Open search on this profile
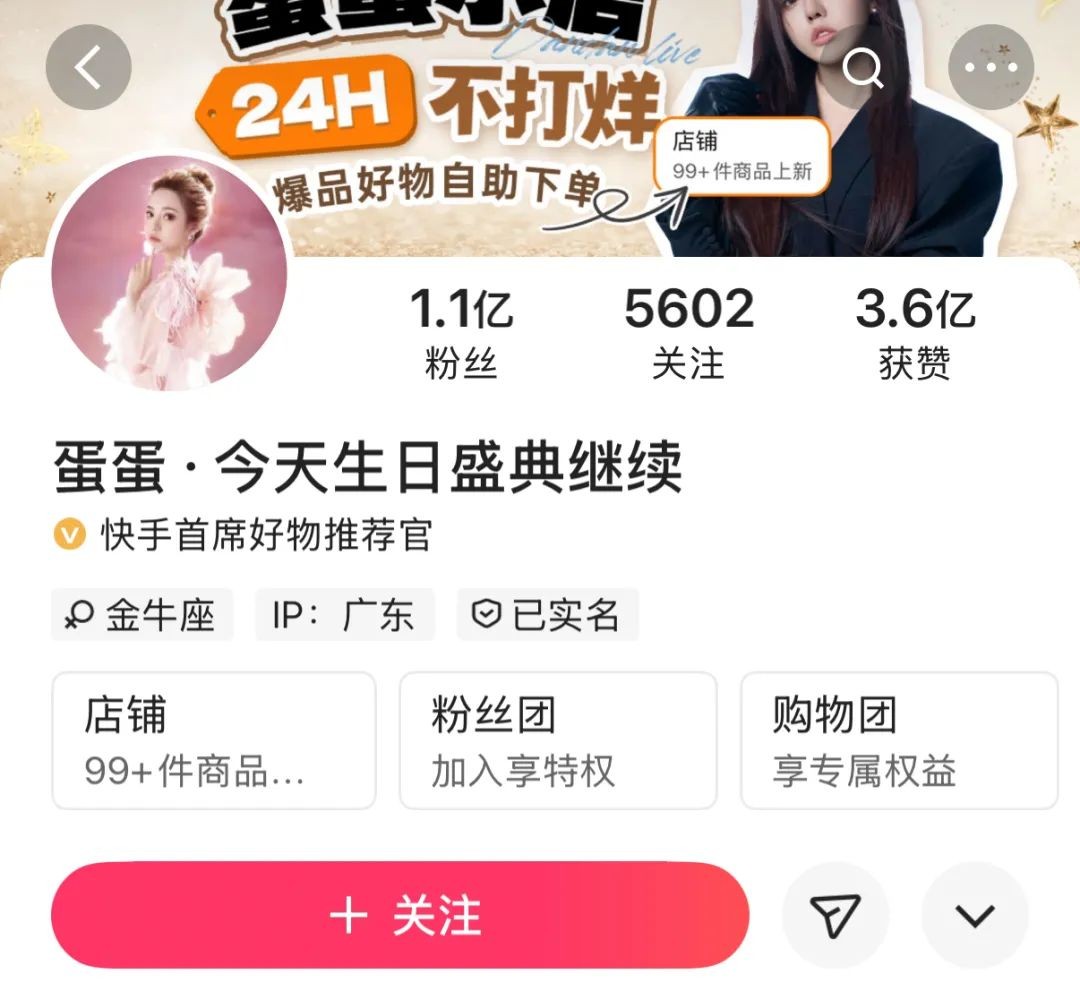The width and height of the screenshot is (1080, 991). coord(863,67)
